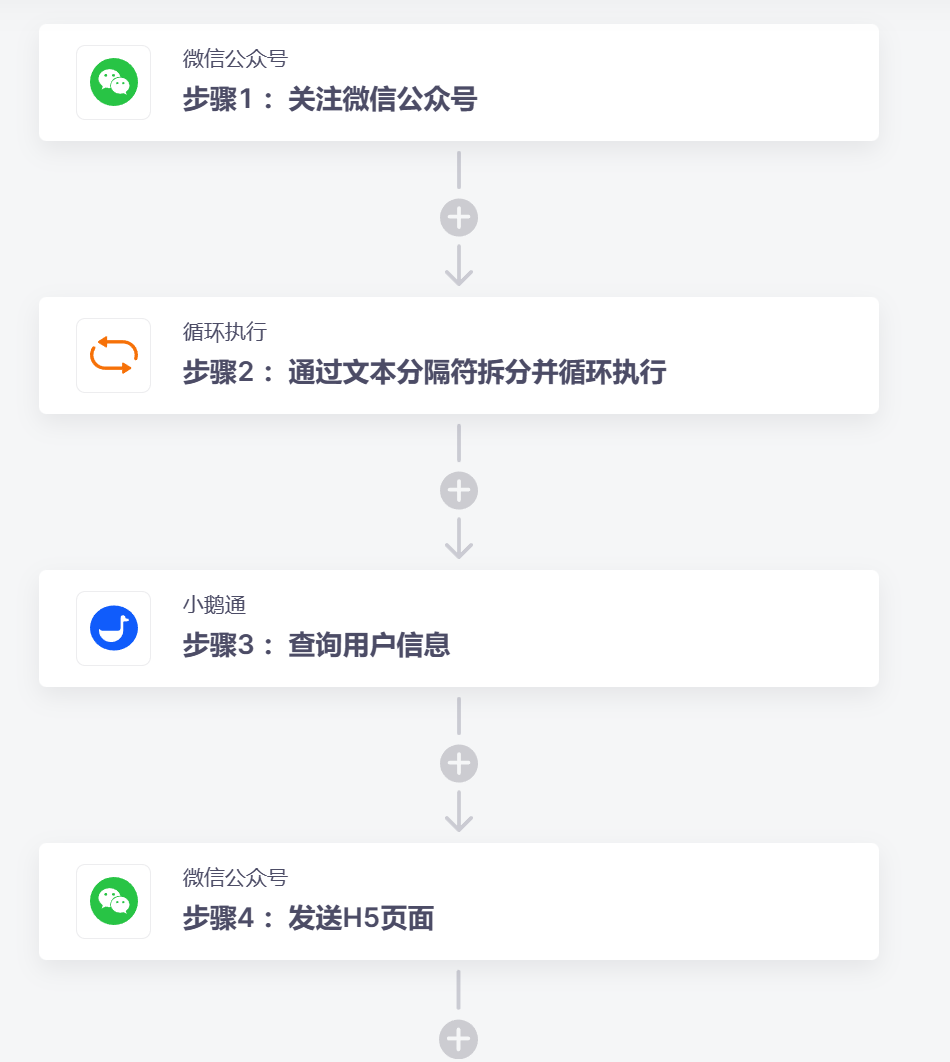Viewport: 950px width, 1062px height.
Task: Open step 2 通过文本分隔符拆分并循环执行 card
Action: click(x=458, y=356)
